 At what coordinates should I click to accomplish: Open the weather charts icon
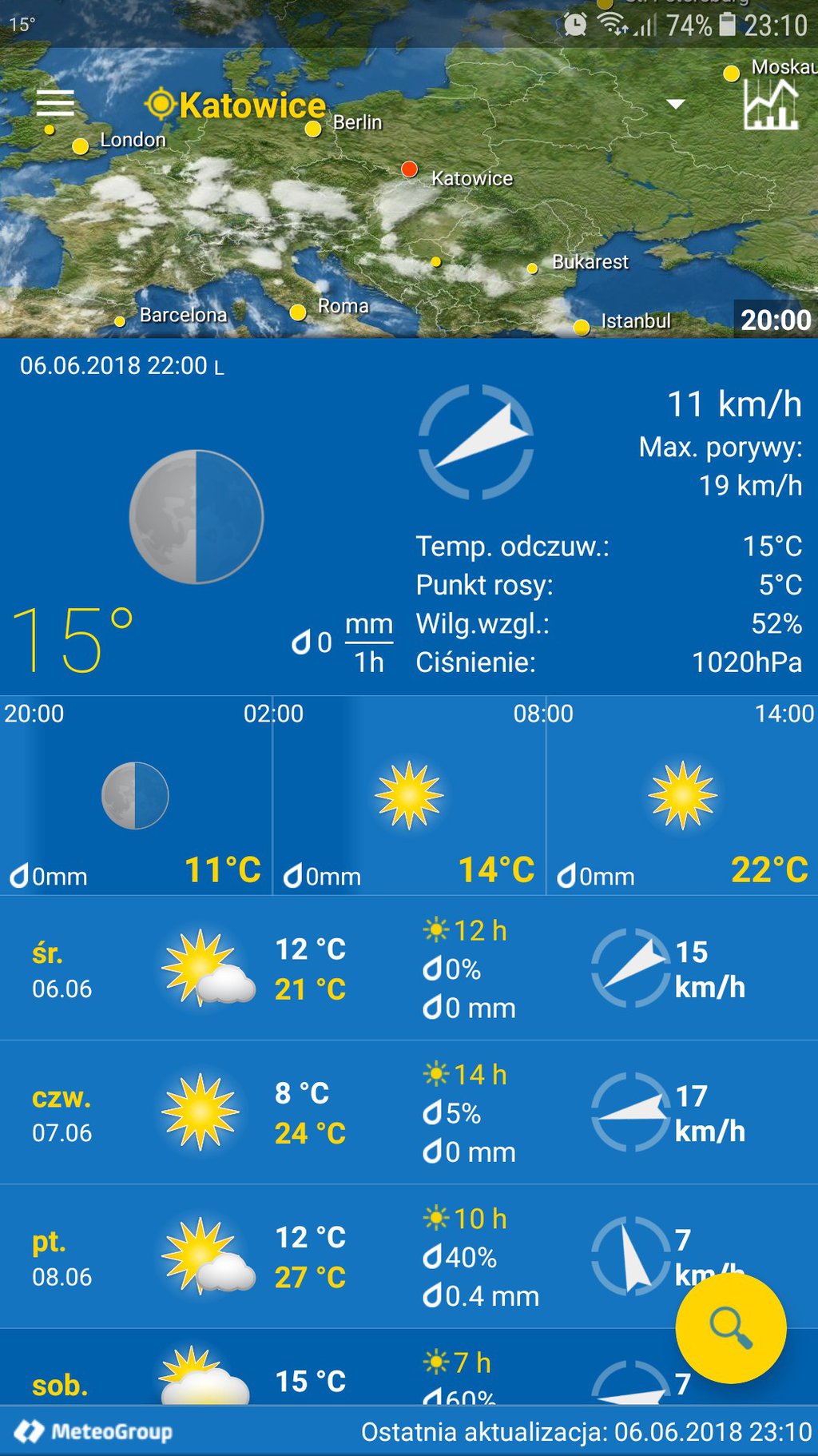pyautogui.click(x=770, y=106)
